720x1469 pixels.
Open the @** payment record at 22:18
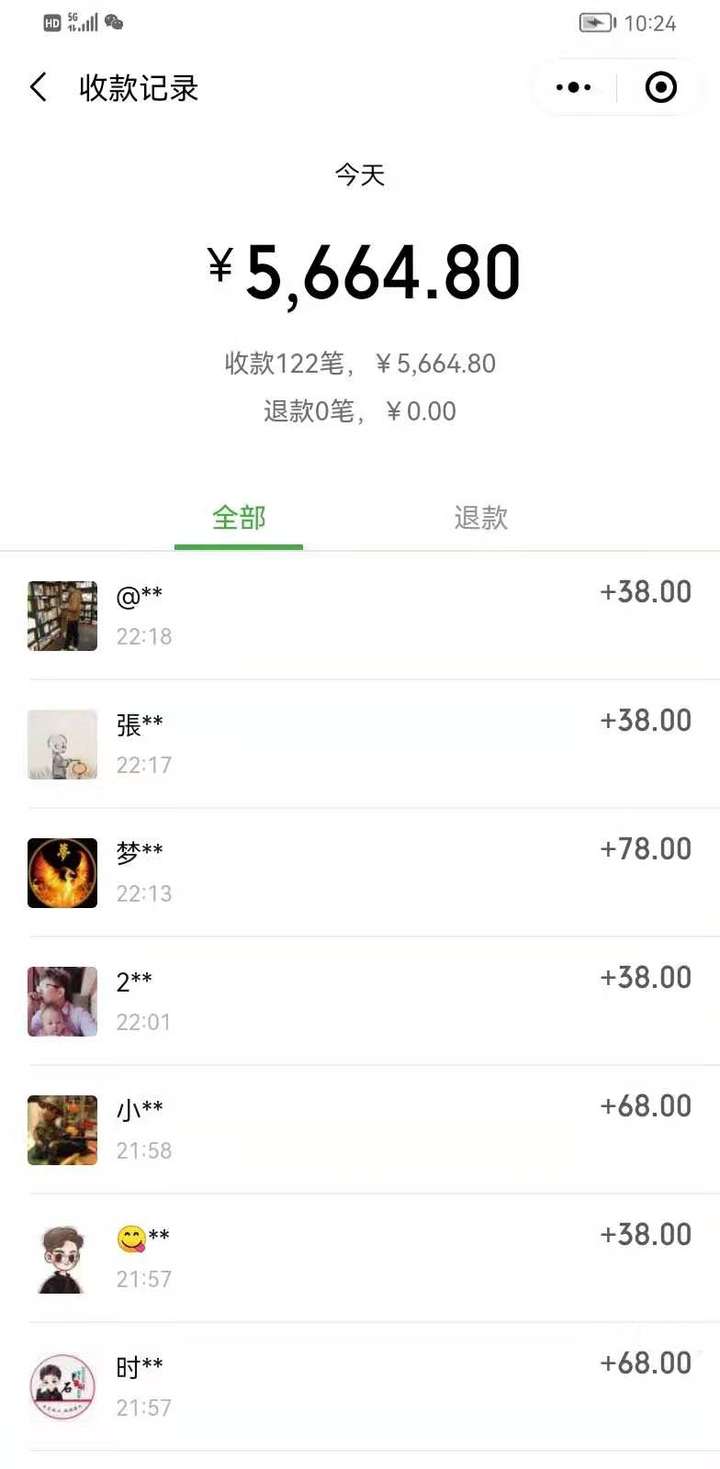360,616
